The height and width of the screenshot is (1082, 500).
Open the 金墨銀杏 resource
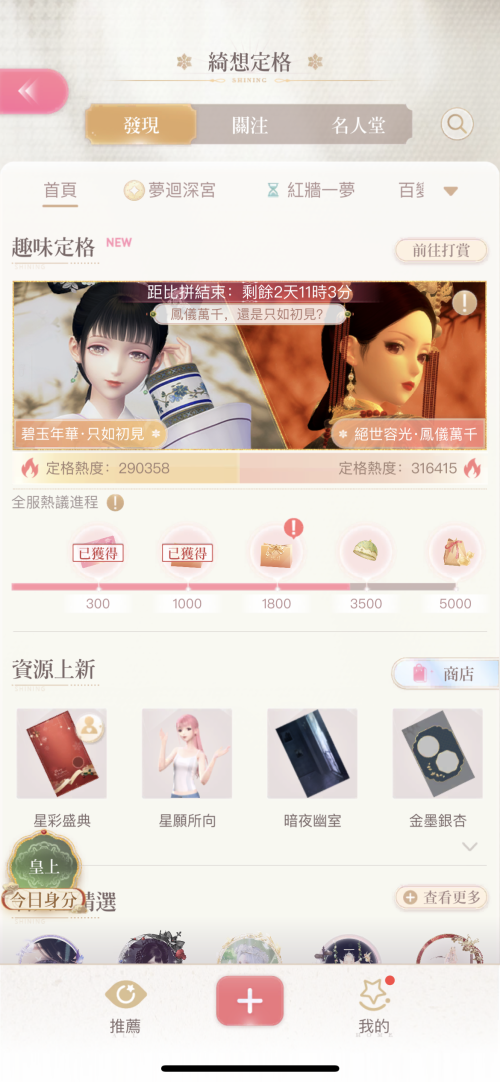point(437,767)
